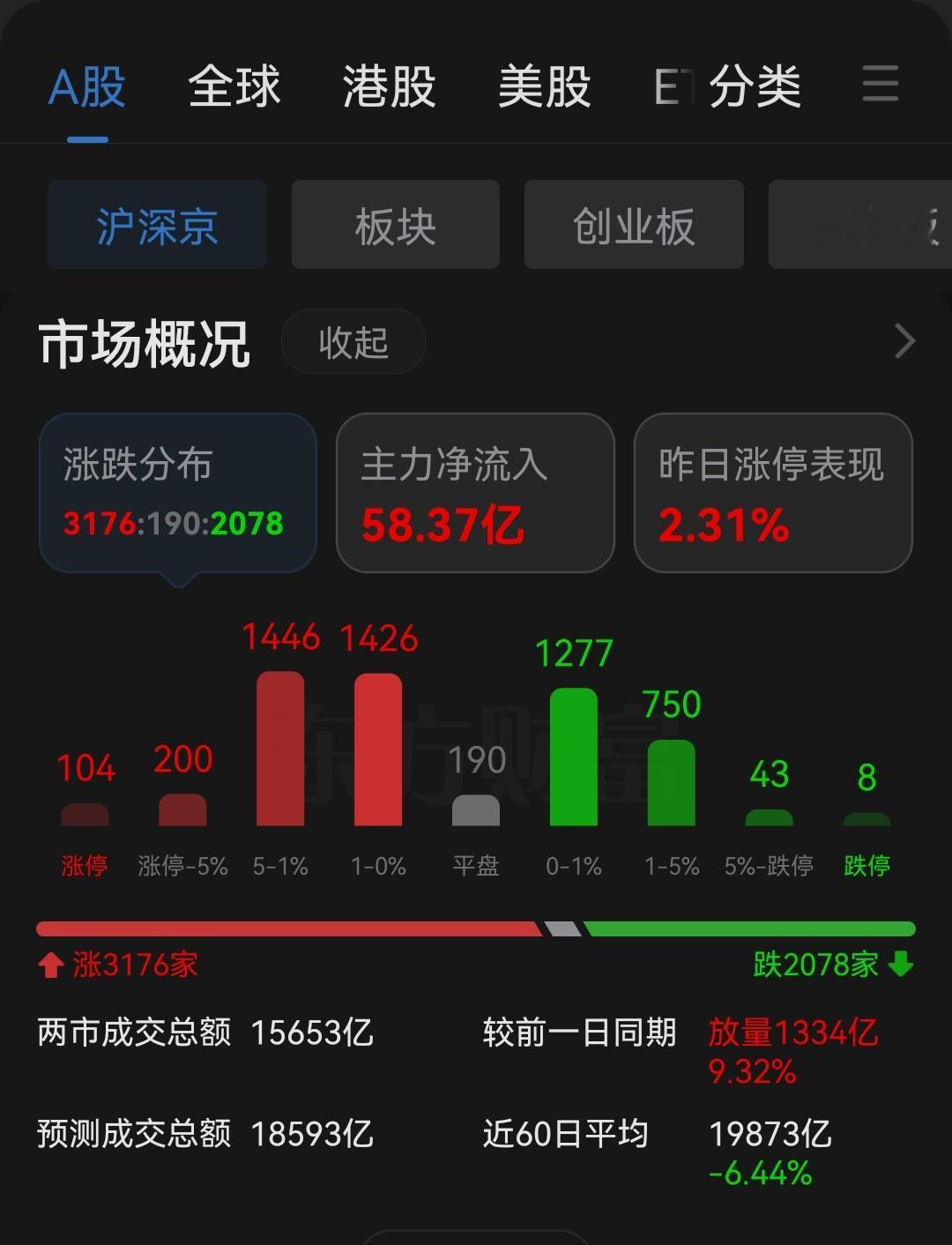Open the 主力净流入 card
Image resolution: width=952 pixels, height=1245 pixels.
(x=474, y=492)
